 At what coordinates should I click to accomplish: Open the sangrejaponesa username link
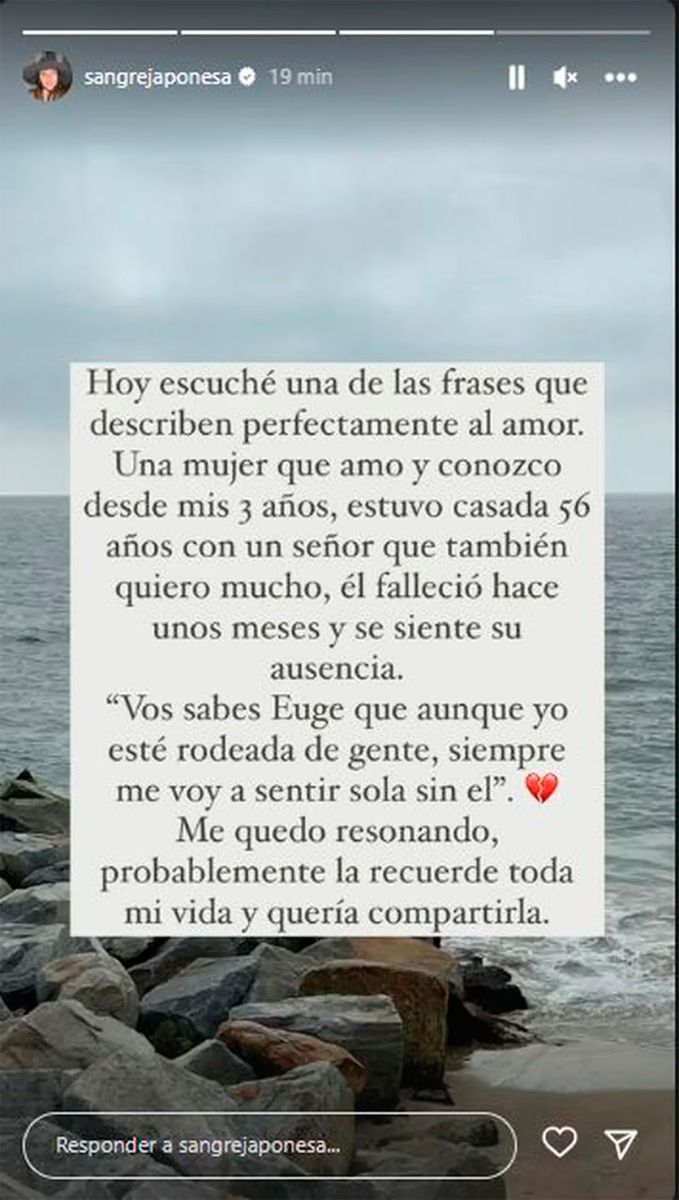pyautogui.click(x=156, y=77)
